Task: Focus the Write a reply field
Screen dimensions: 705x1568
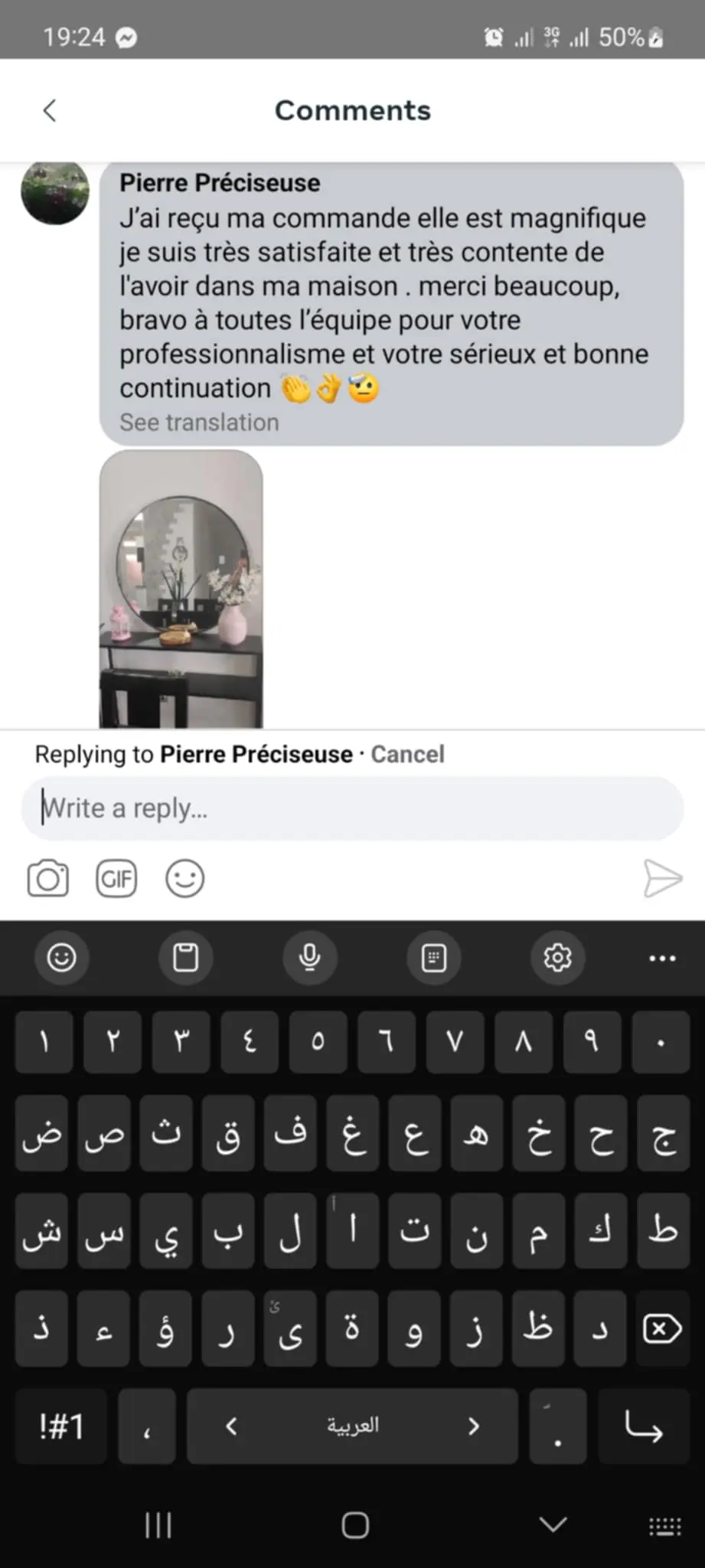Action: [x=352, y=808]
